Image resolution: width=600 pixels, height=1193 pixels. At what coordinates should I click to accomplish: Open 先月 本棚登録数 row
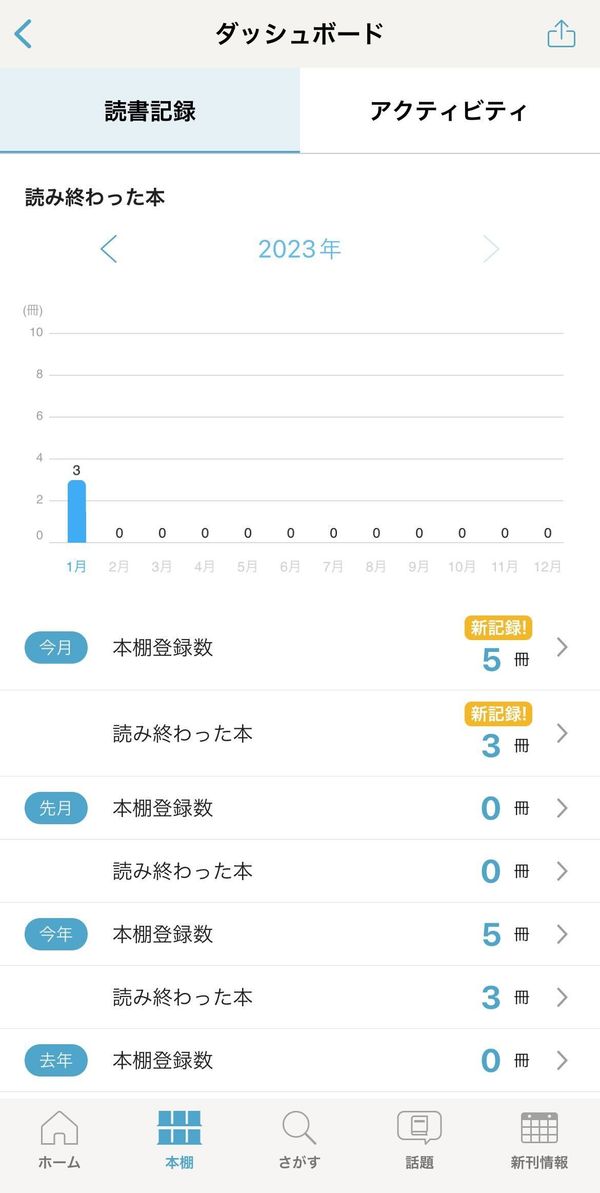pos(300,808)
